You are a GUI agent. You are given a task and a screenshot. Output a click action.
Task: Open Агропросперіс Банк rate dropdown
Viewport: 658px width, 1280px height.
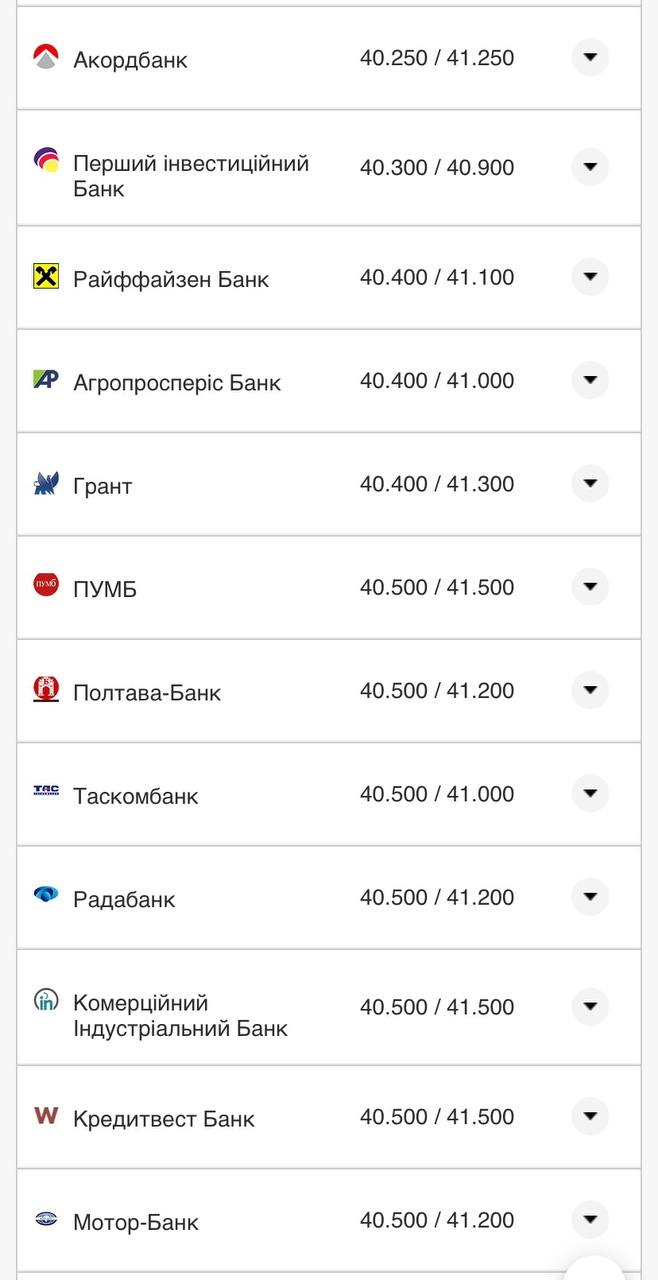(x=590, y=380)
